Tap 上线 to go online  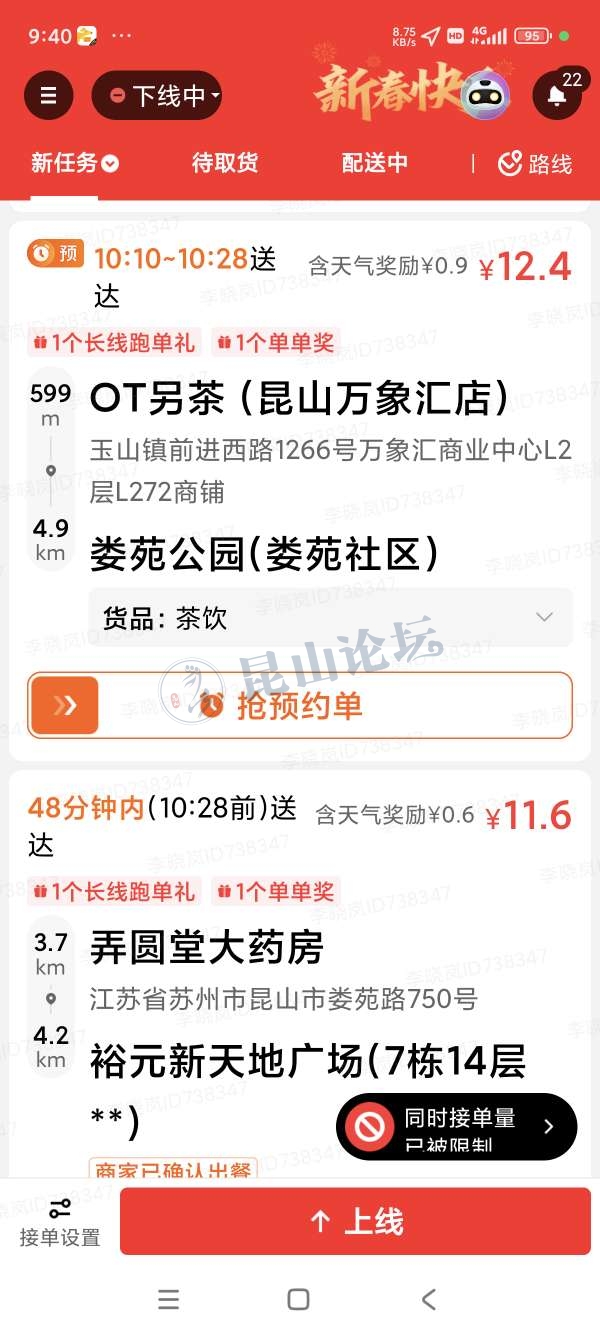pos(355,1221)
